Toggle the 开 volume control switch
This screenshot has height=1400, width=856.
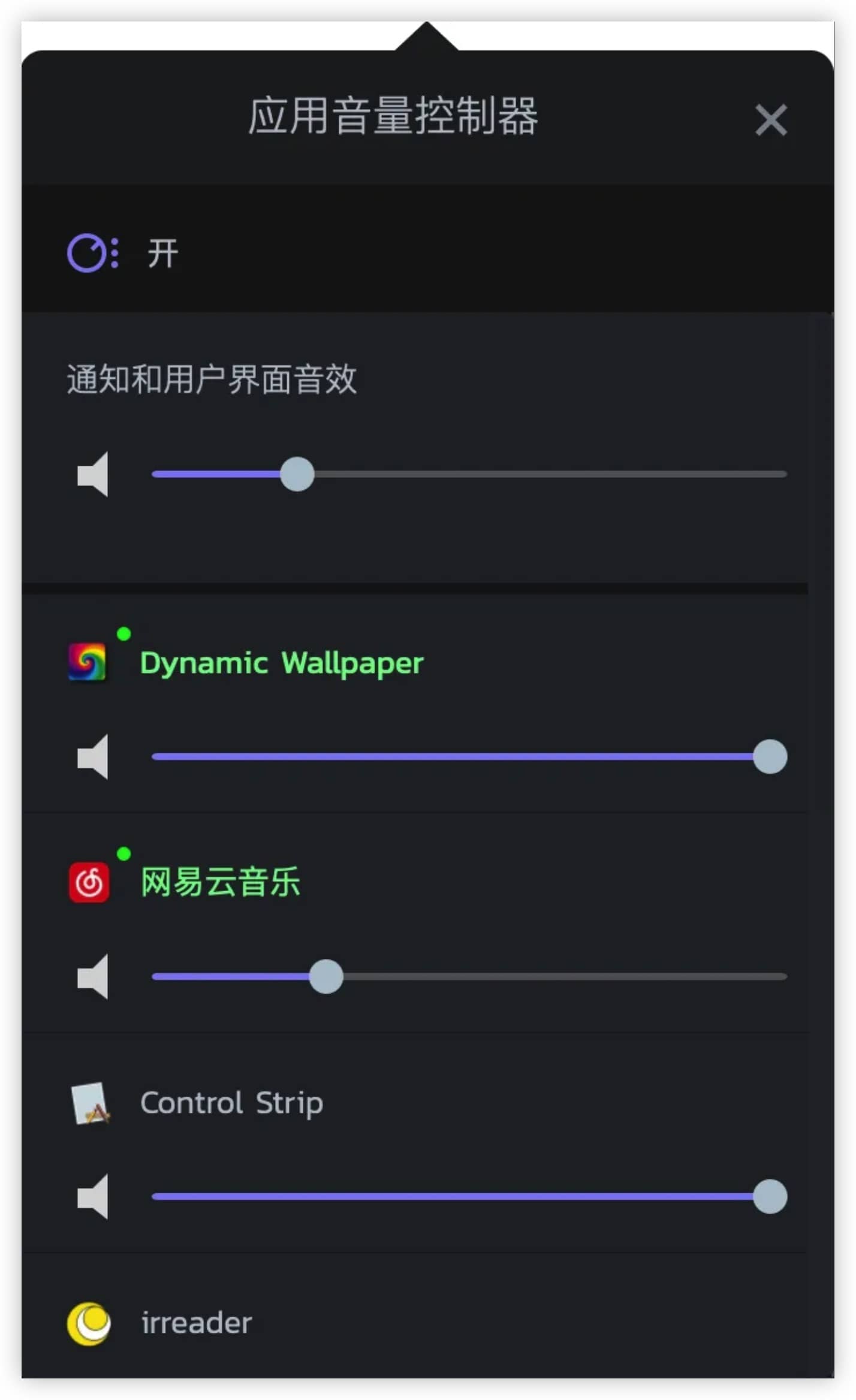click(93, 253)
